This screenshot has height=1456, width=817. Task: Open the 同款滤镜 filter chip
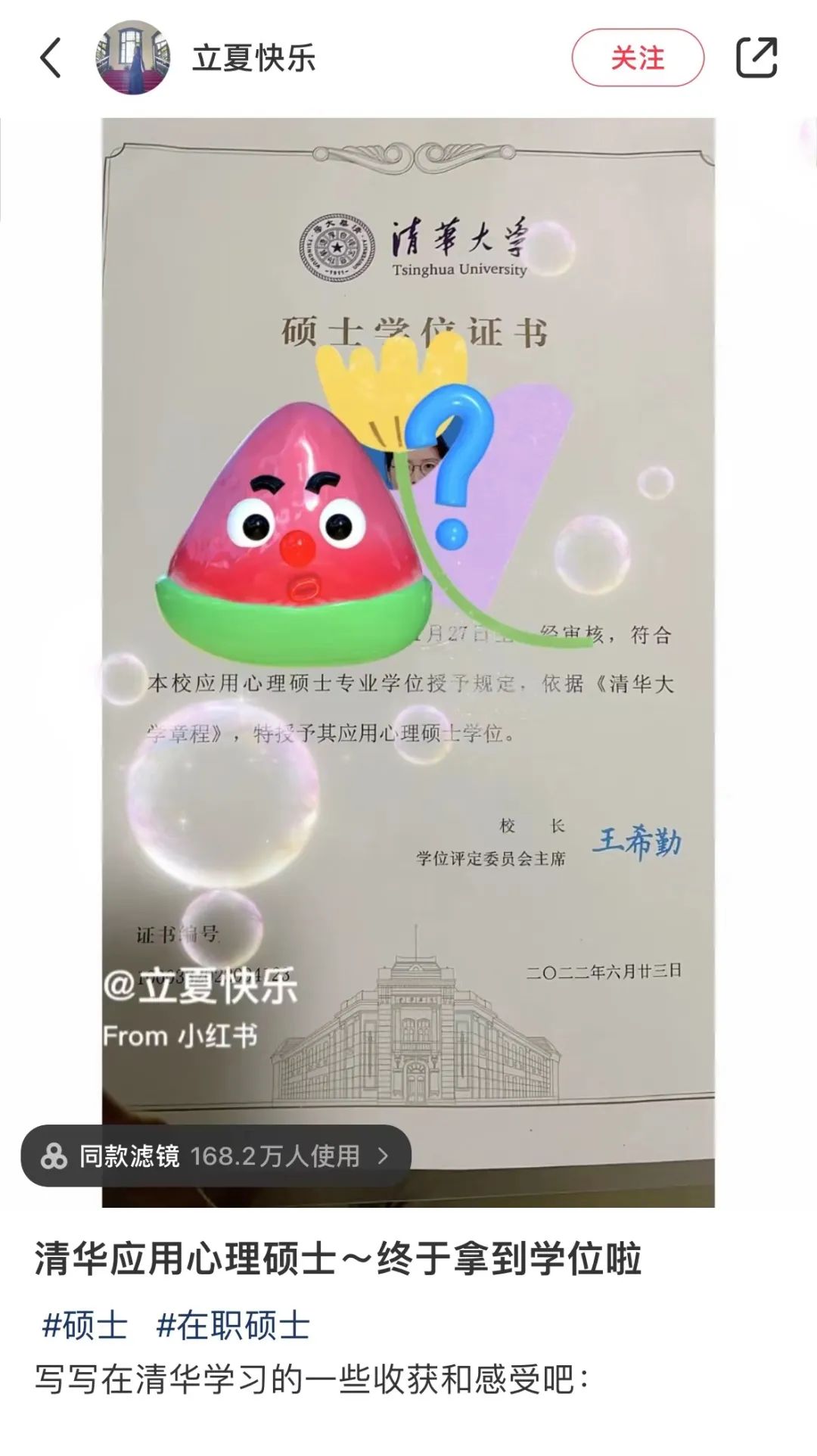[x=216, y=1156]
